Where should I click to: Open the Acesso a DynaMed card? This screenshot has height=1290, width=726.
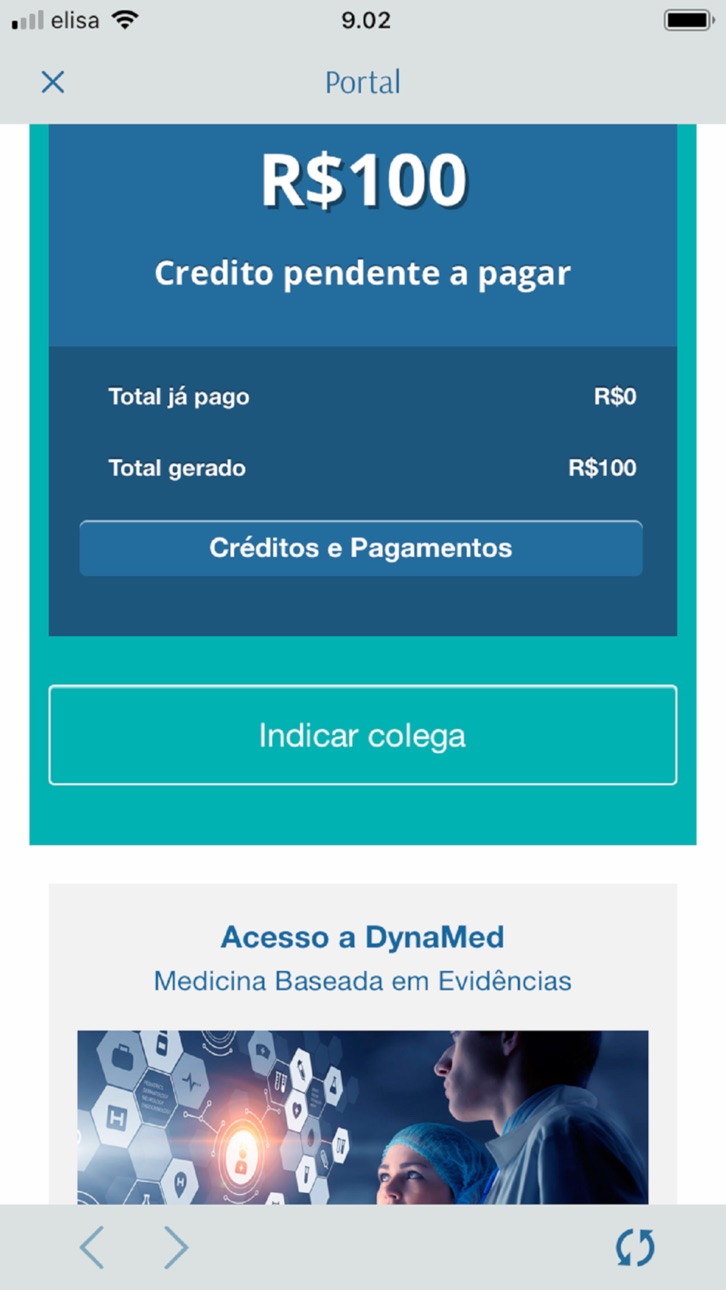click(363, 1044)
